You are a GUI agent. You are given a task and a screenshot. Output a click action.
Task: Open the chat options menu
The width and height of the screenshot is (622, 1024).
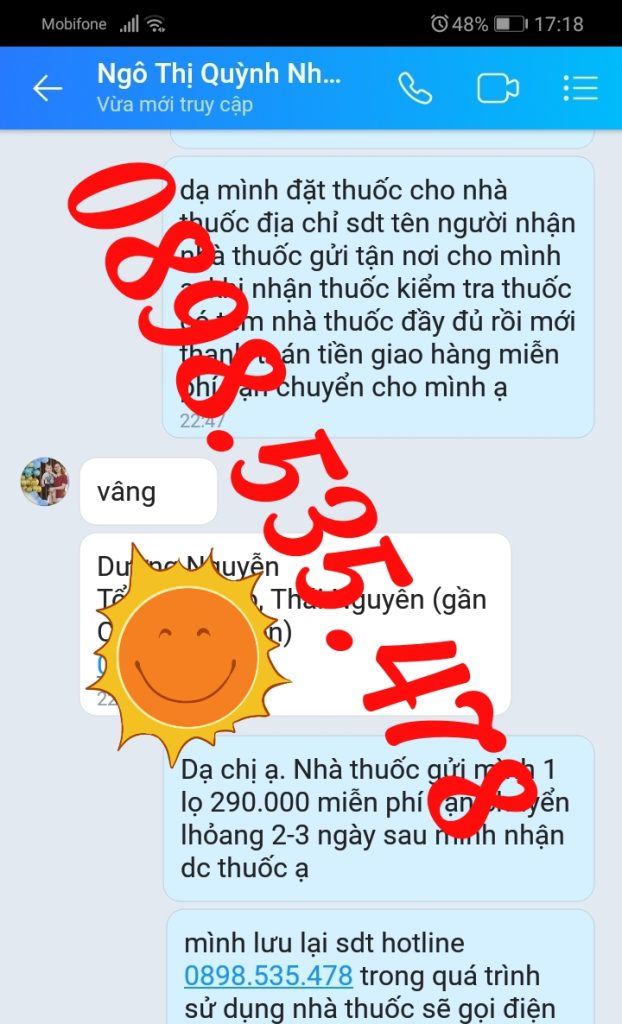point(580,88)
